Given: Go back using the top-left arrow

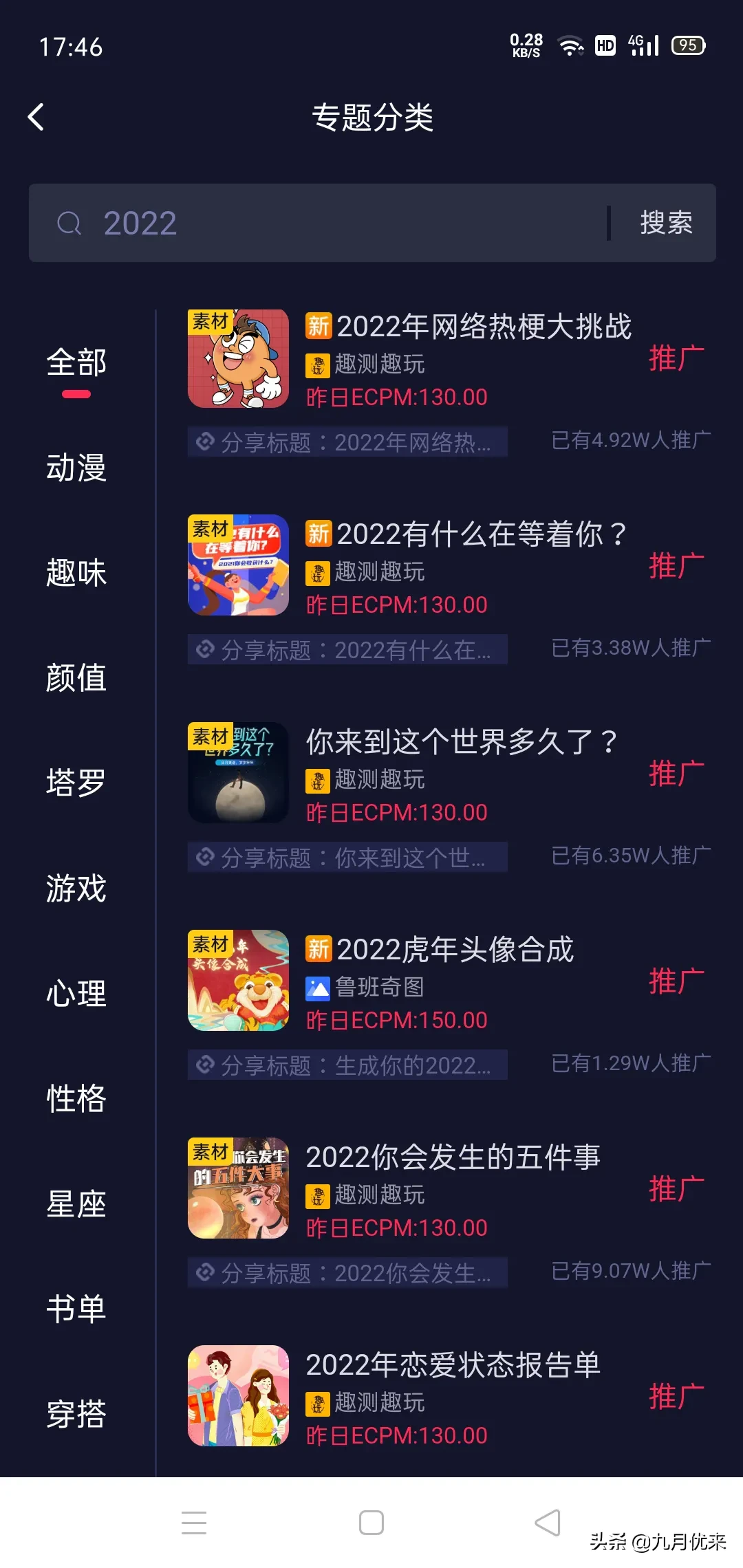Looking at the screenshot, I should coord(36,117).
